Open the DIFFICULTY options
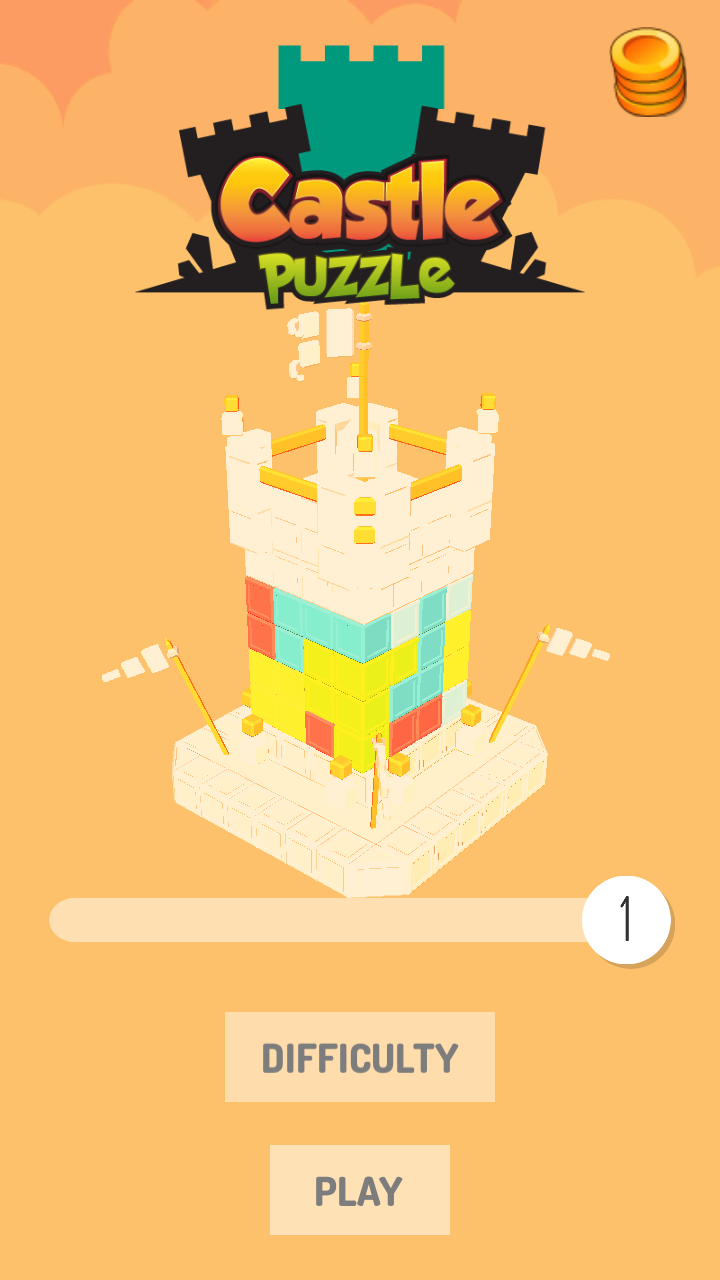720x1280 pixels. [x=359, y=1057]
